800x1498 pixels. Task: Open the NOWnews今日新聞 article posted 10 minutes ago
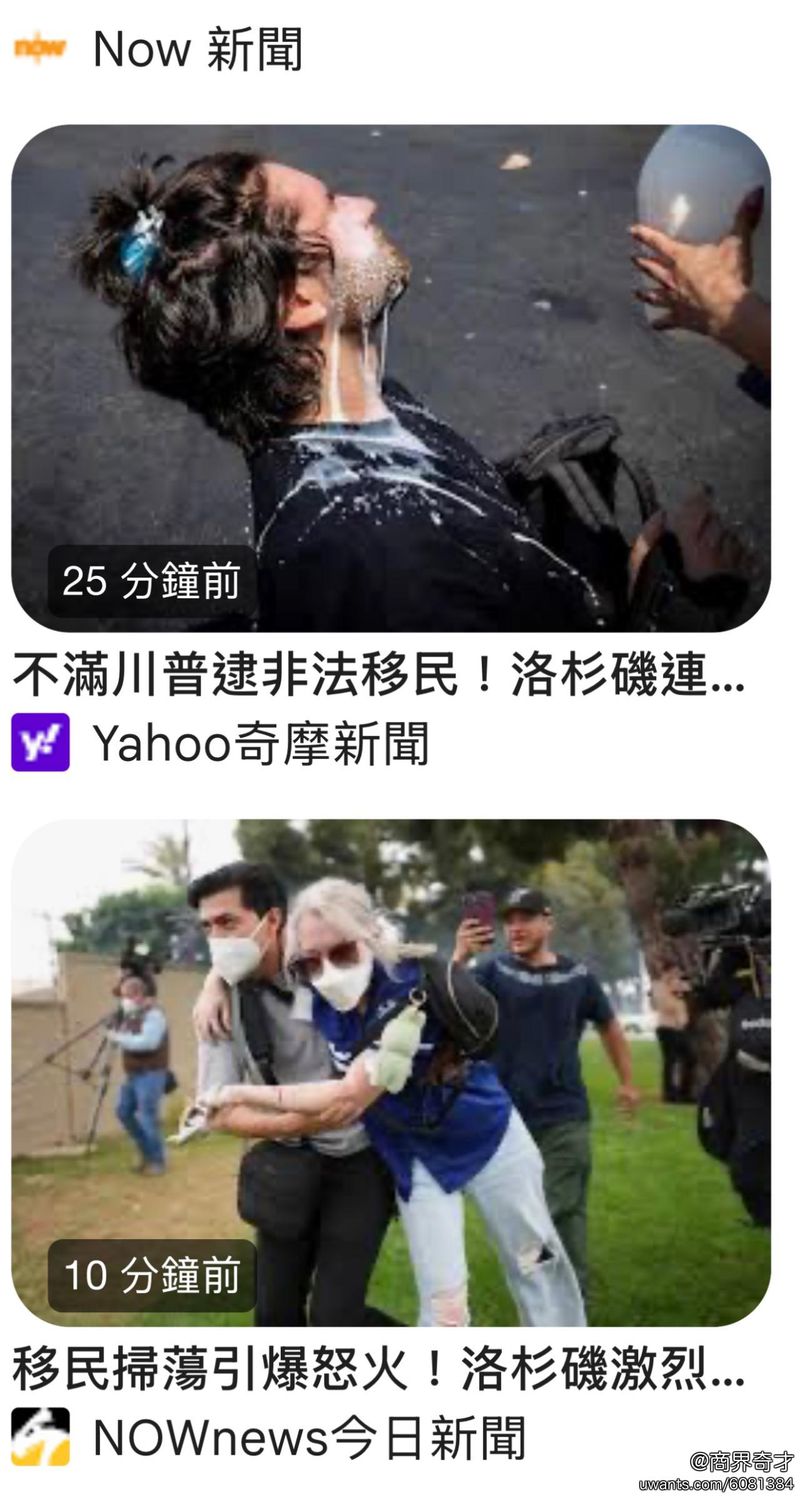(390, 1072)
